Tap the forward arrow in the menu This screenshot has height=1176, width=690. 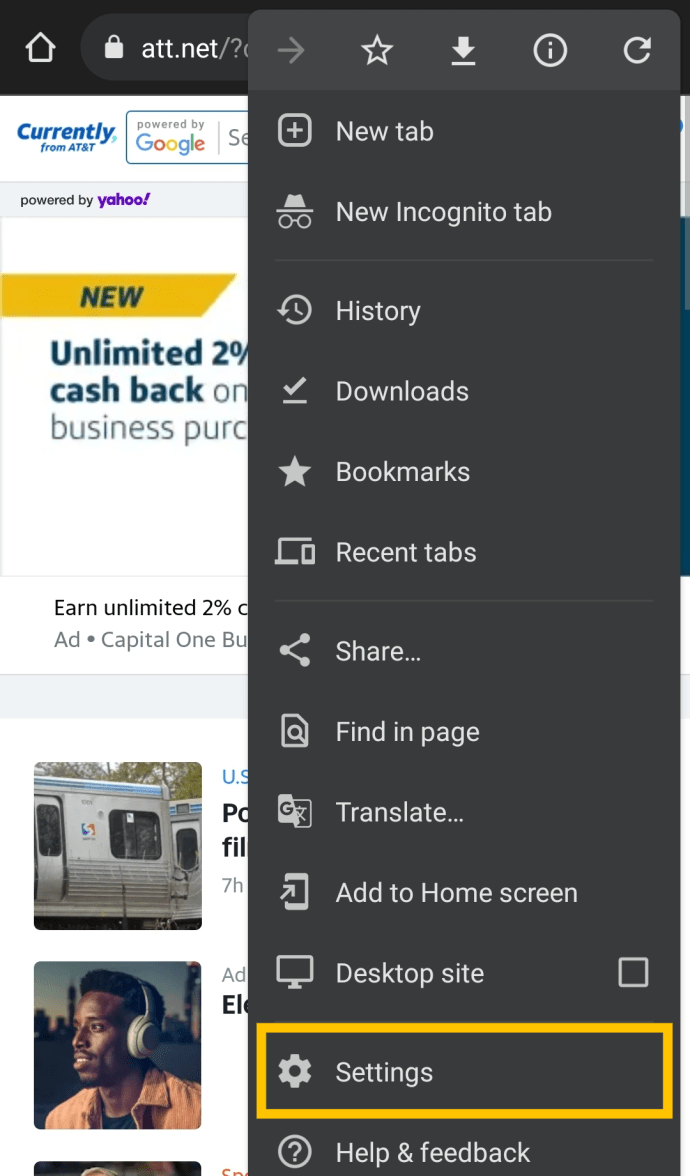pyautogui.click(x=291, y=50)
